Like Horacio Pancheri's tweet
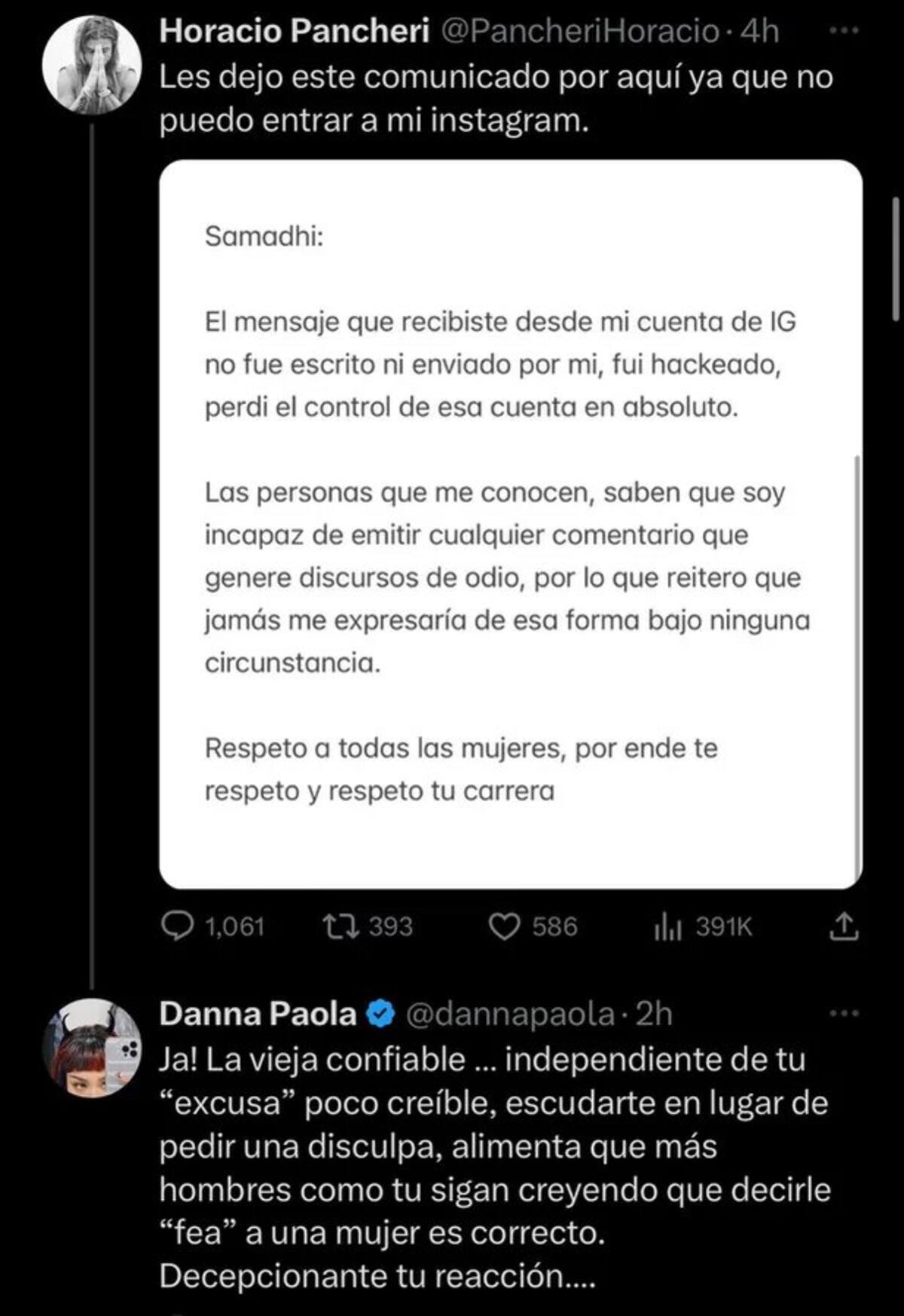 click(x=504, y=926)
